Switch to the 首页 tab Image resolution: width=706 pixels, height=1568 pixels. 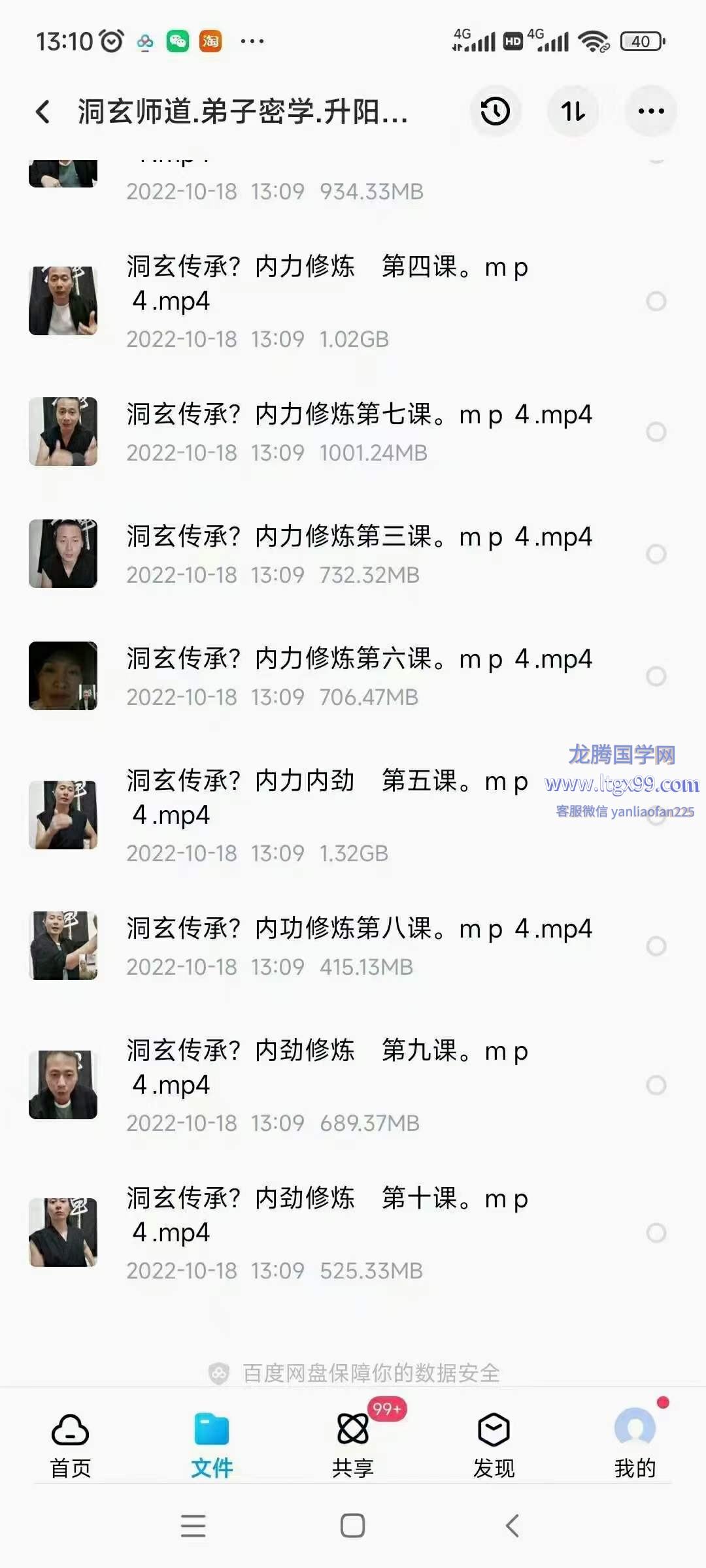(x=71, y=1445)
